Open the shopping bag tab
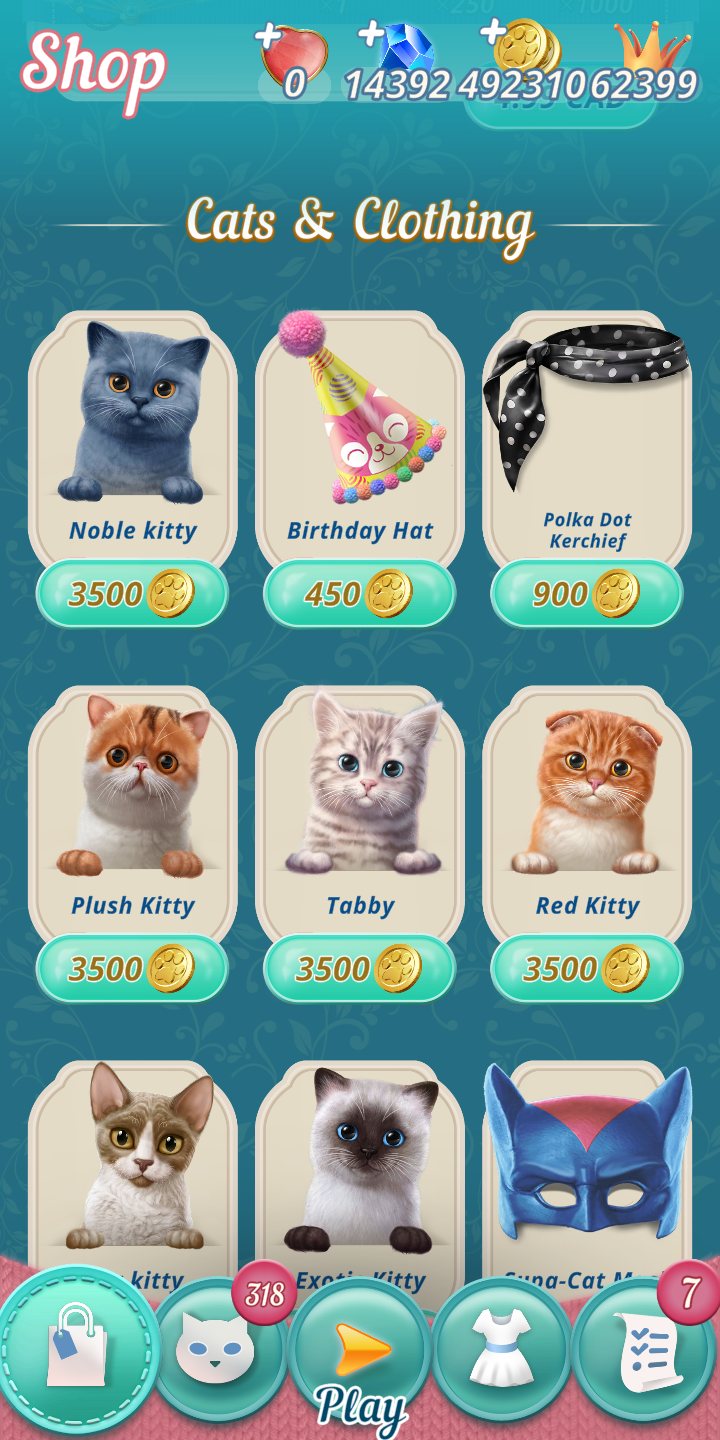The image size is (720, 1440). tap(78, 1348)
